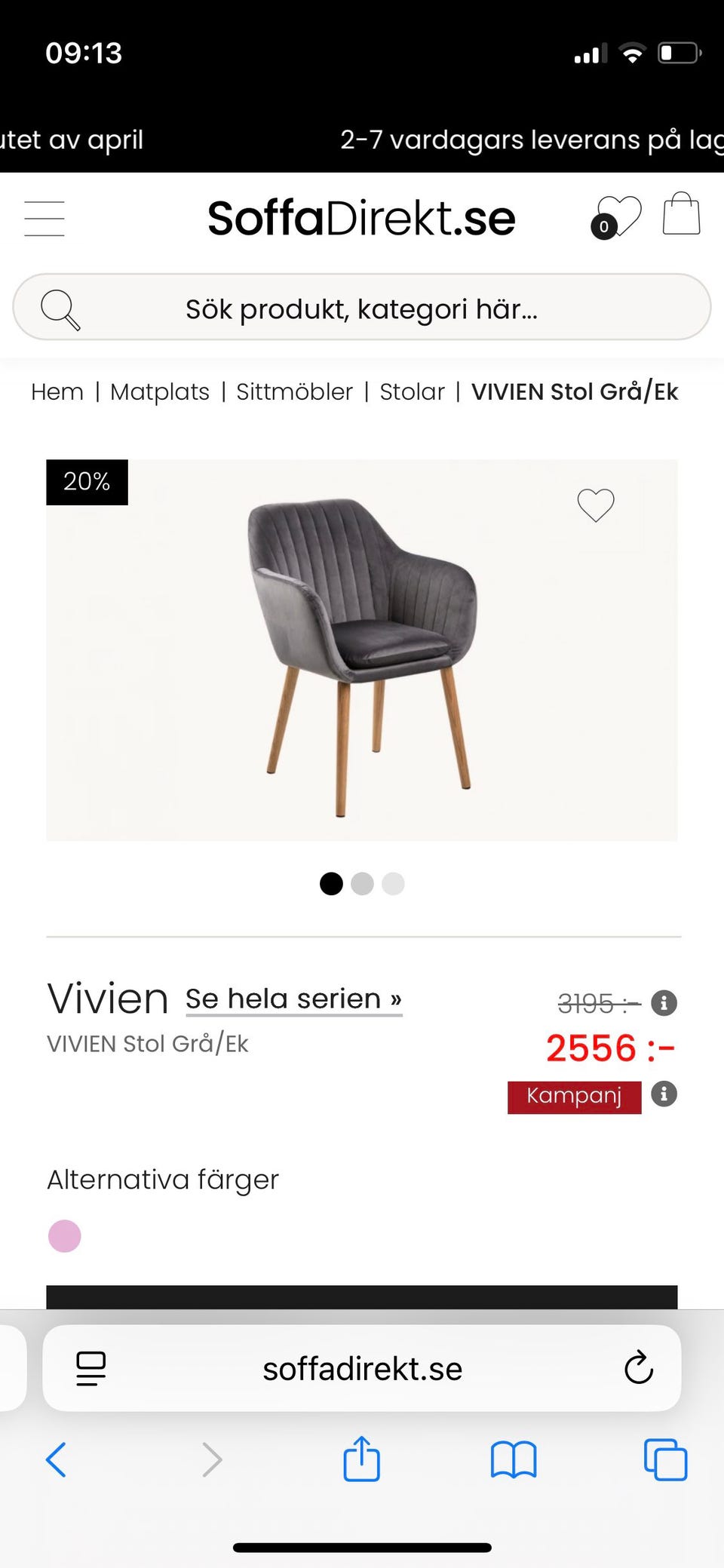This screenshot has width=724, height=1568.
Task: Navigate to Stolar in the breadcrumb
Action: [x=412, y=391]
